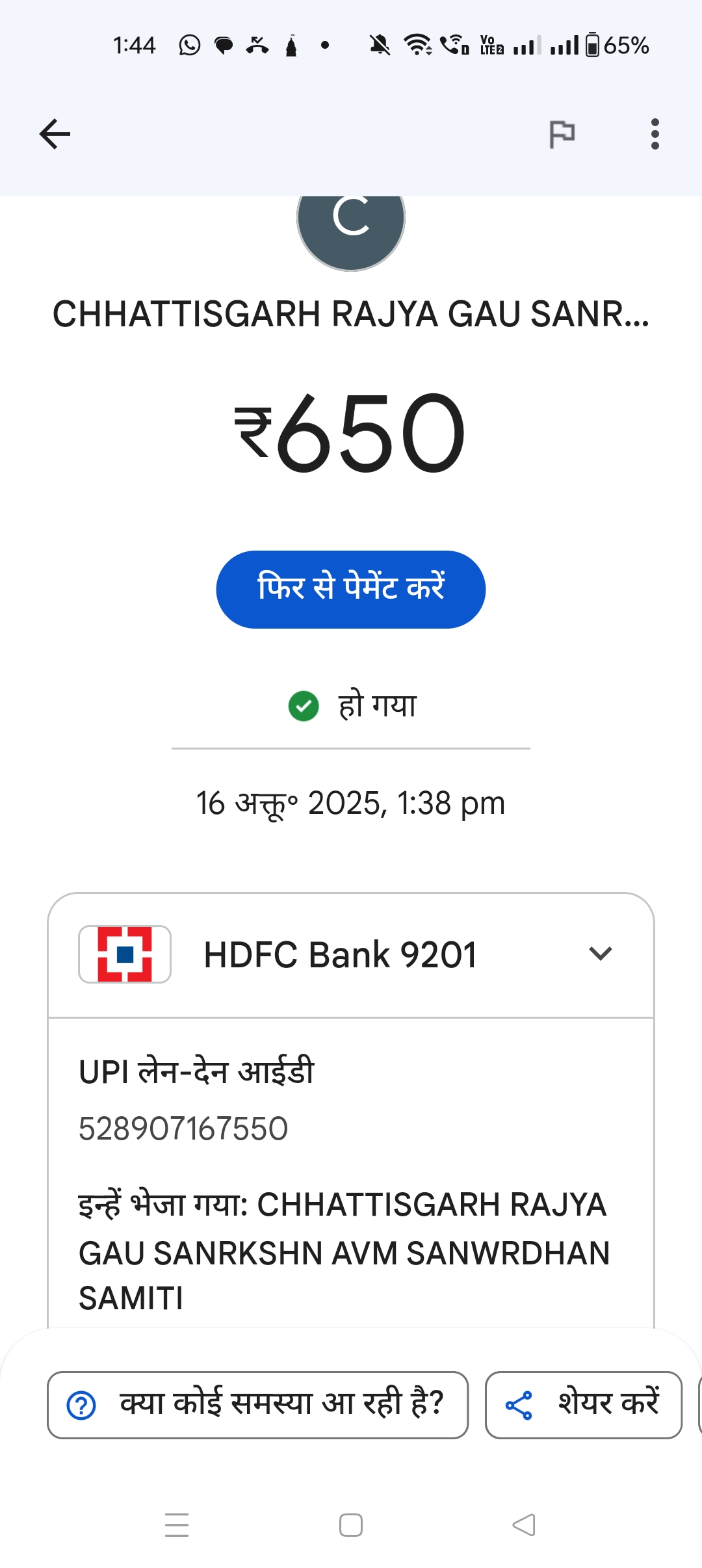The width and height of the screenshot is (702, 1568).
Task: Share receipt using शेयर करें
Action: point(583,1405)
